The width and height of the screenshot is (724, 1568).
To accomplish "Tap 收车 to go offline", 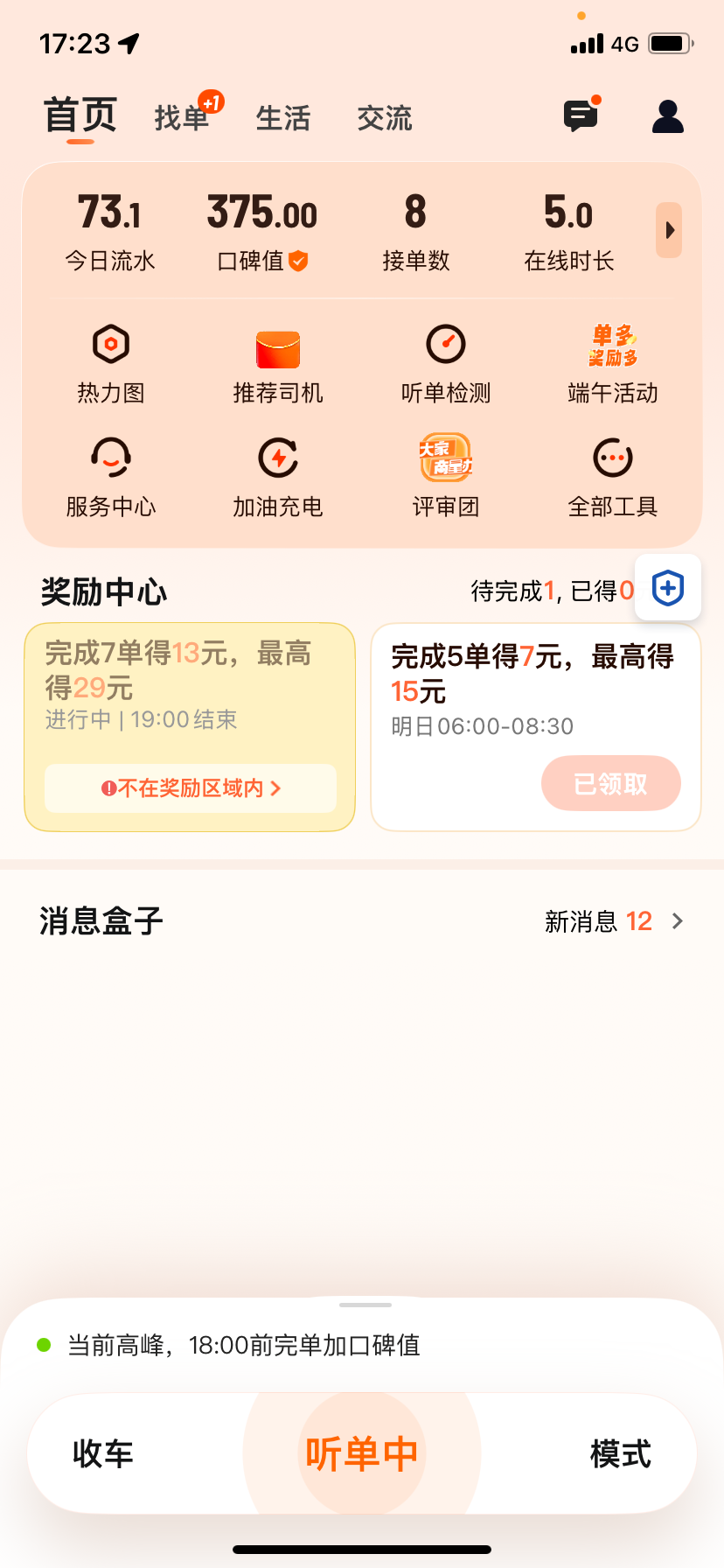I will pyautogui.click(x=103, y=1454).
